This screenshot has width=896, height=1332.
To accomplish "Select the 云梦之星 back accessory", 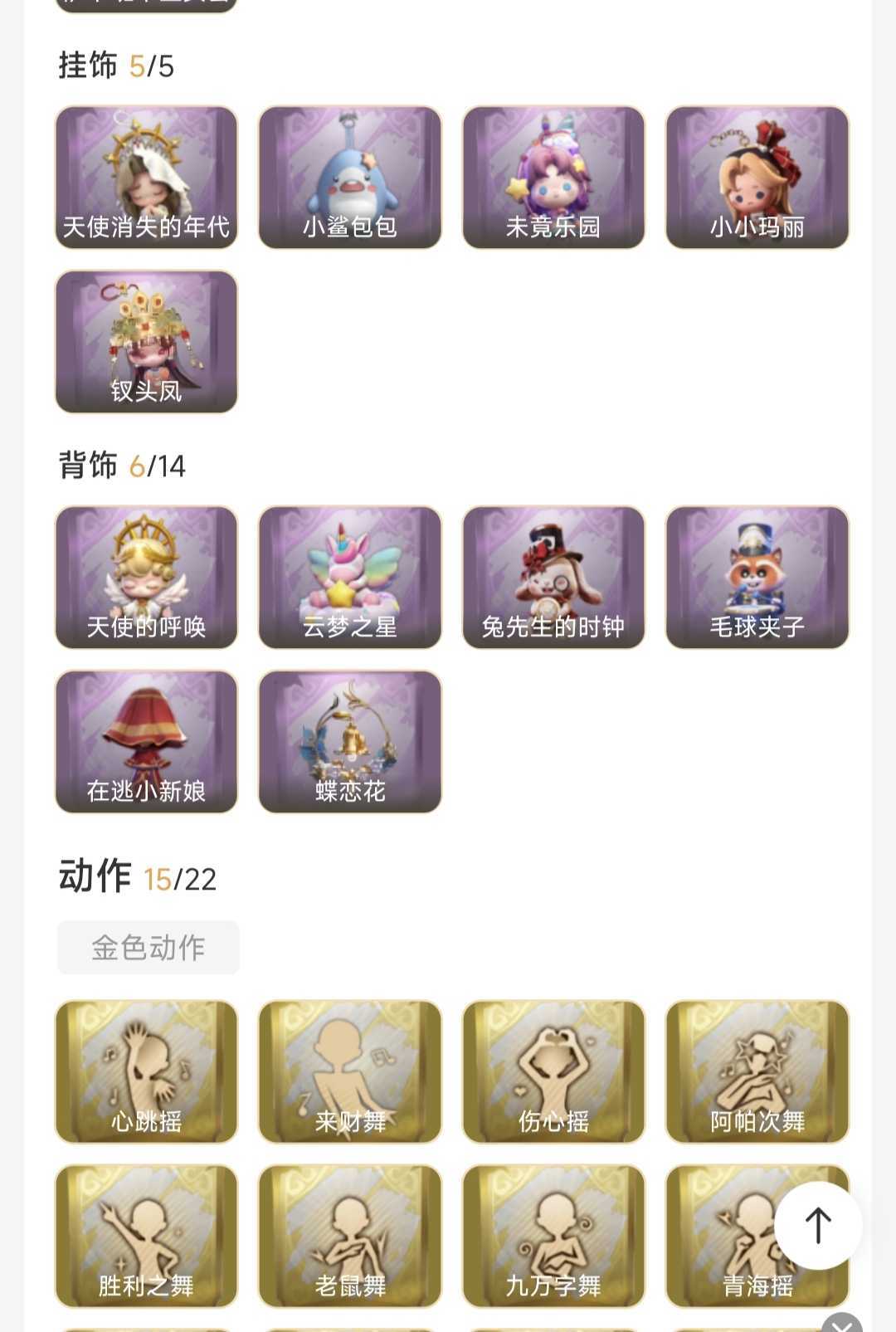I will coord(349,577).
